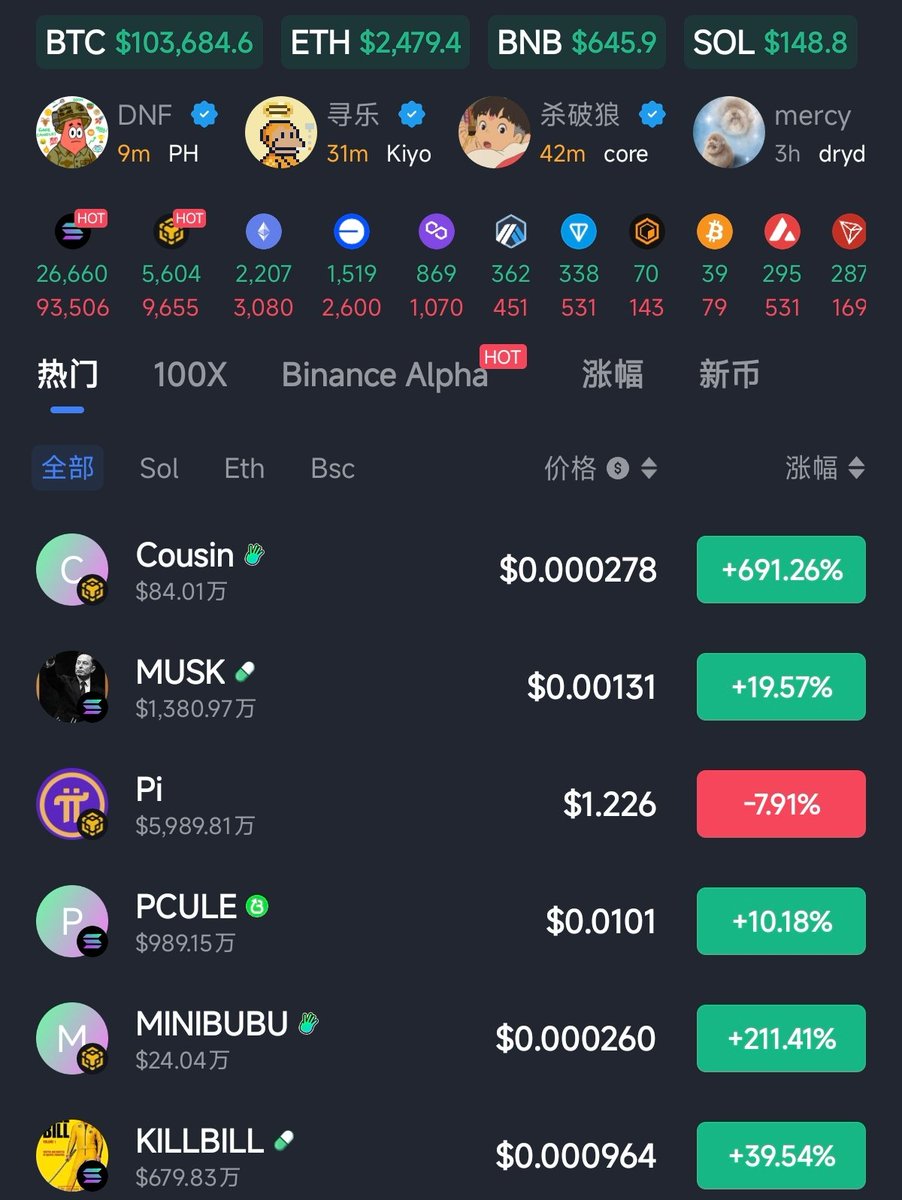Open the BTC price ticker
902x1200 pixels.
pos(149,42)
